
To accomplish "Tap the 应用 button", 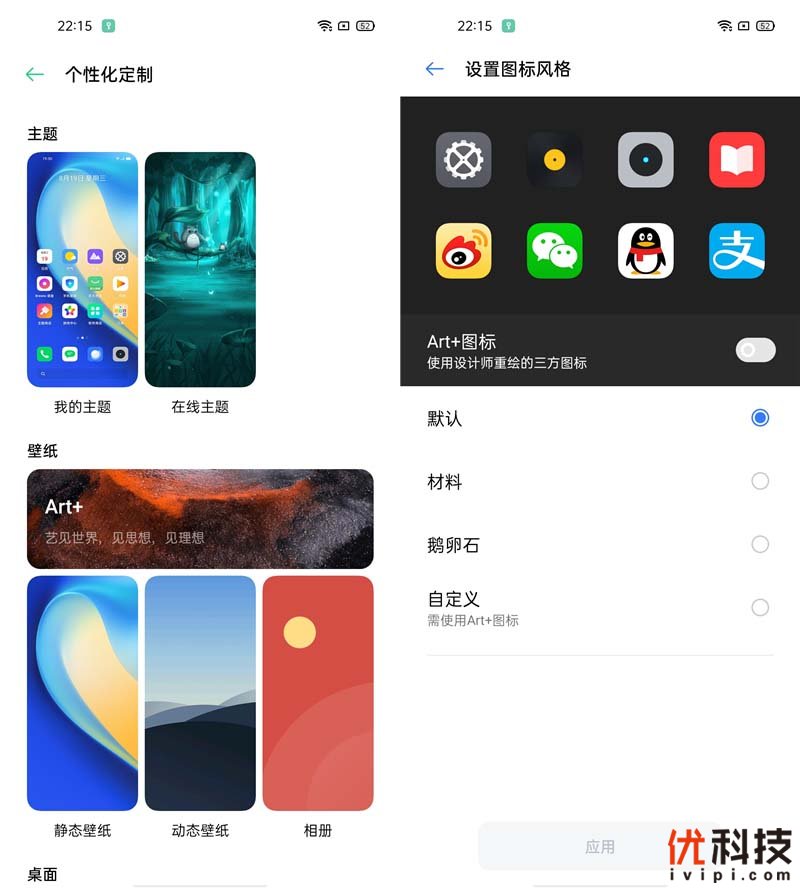I will (x=600, y=846).
